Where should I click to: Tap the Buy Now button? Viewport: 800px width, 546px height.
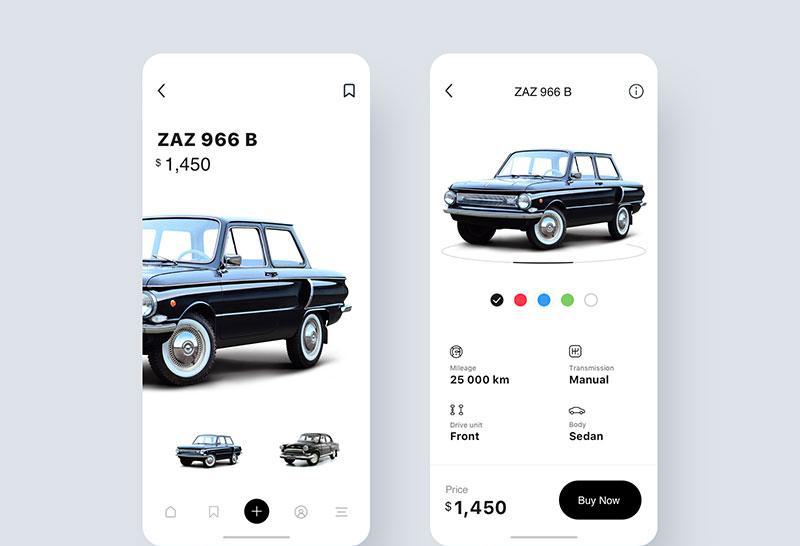(599, 500)
